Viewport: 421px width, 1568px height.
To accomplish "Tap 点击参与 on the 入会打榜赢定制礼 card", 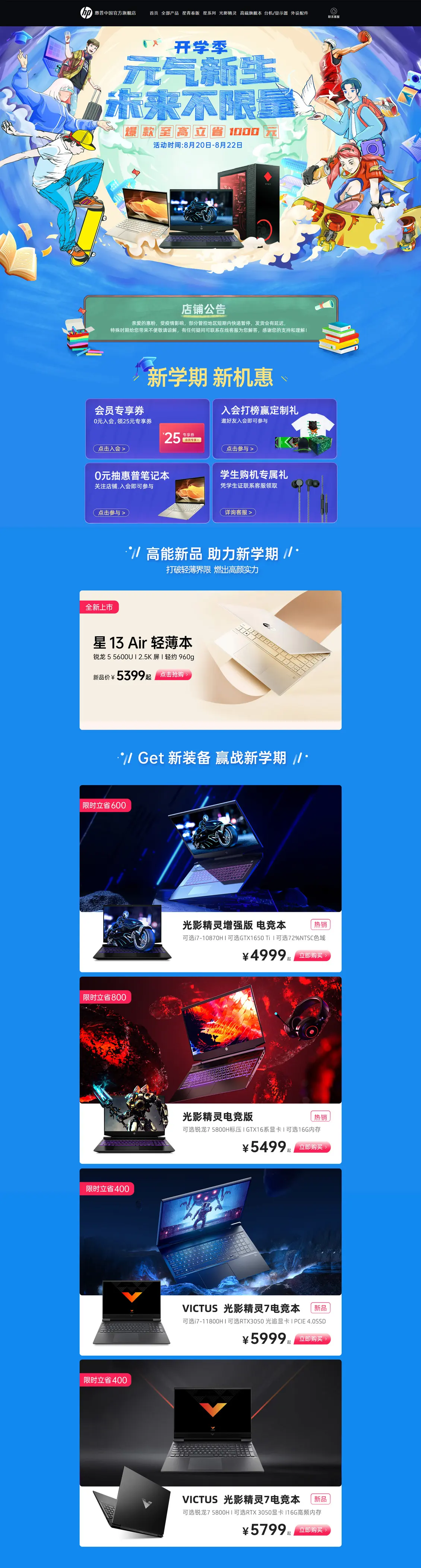I will point(240,448).
